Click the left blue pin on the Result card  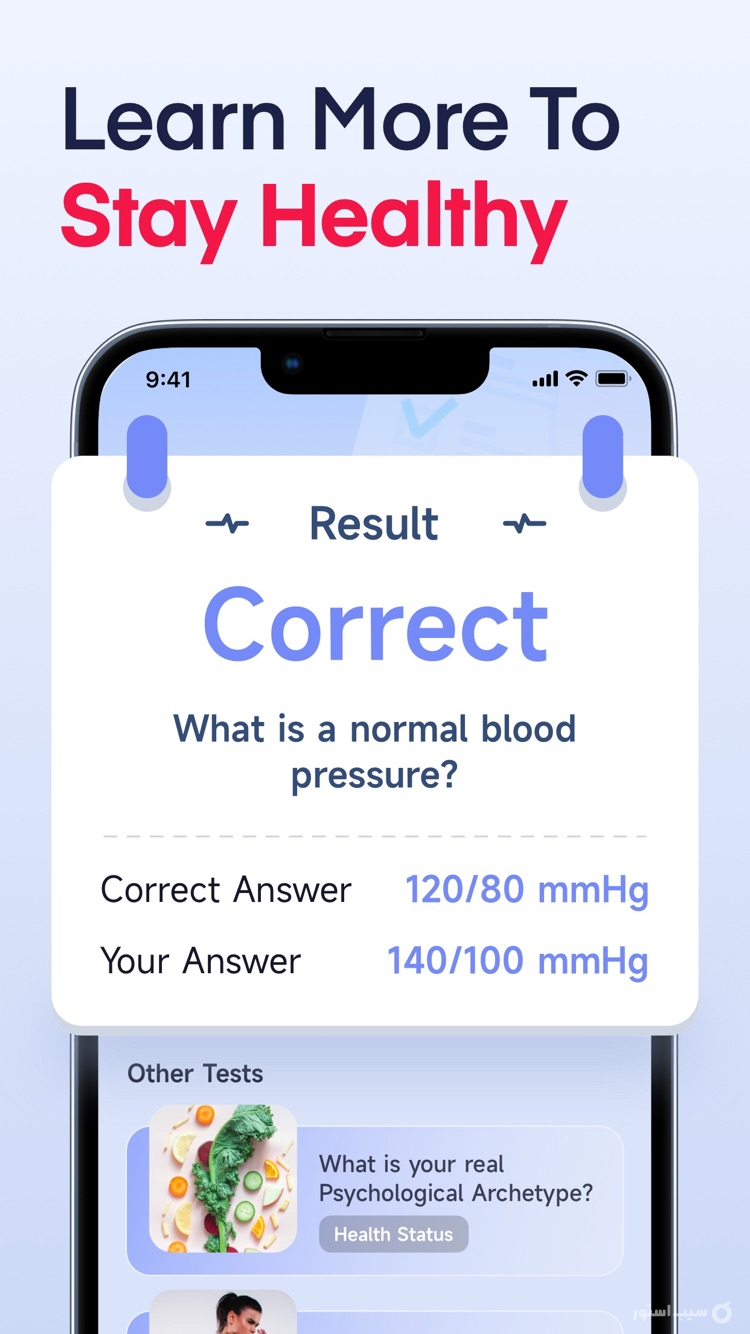point(147,458)
